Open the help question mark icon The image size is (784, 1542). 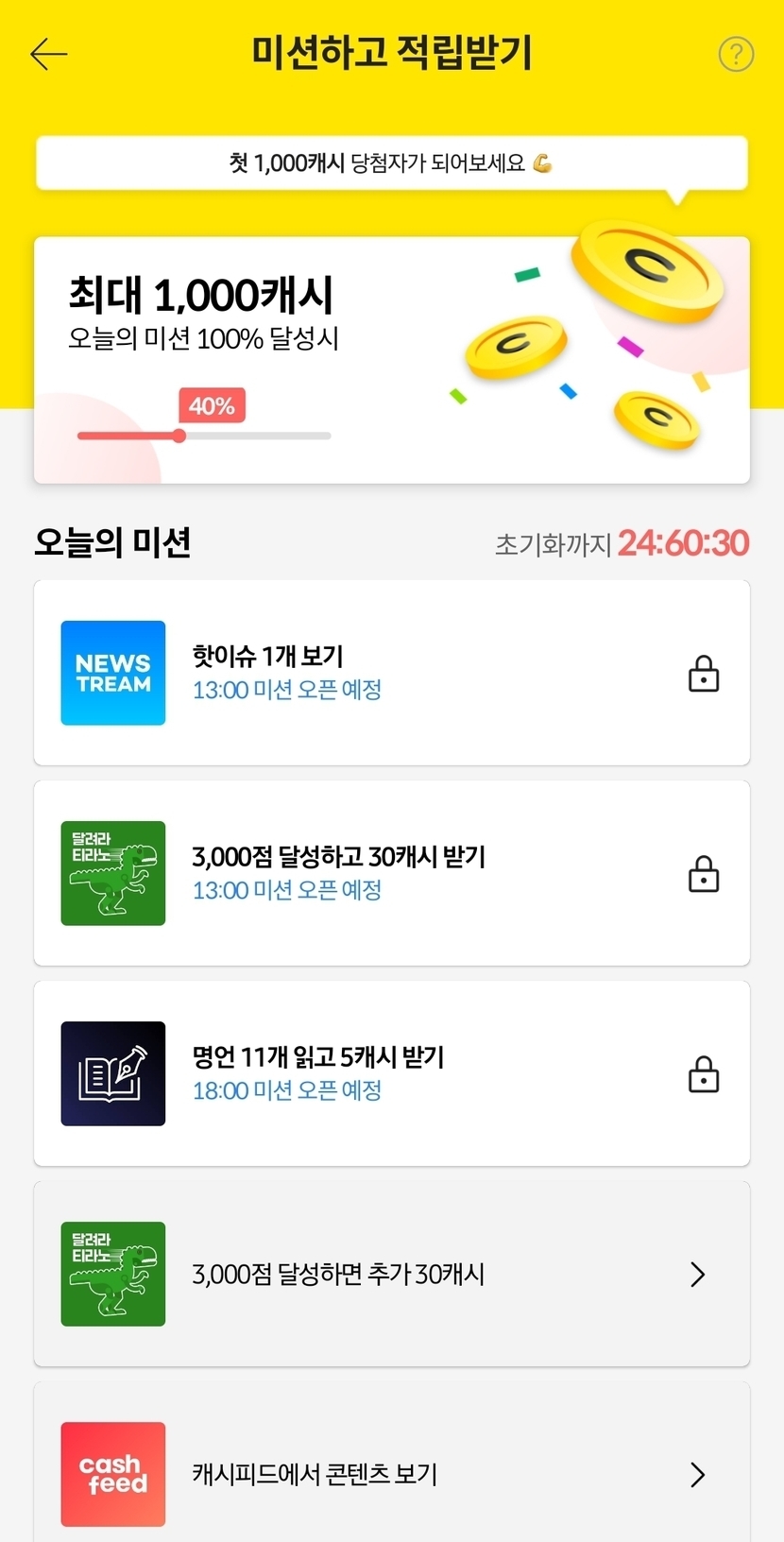(736, 55)
